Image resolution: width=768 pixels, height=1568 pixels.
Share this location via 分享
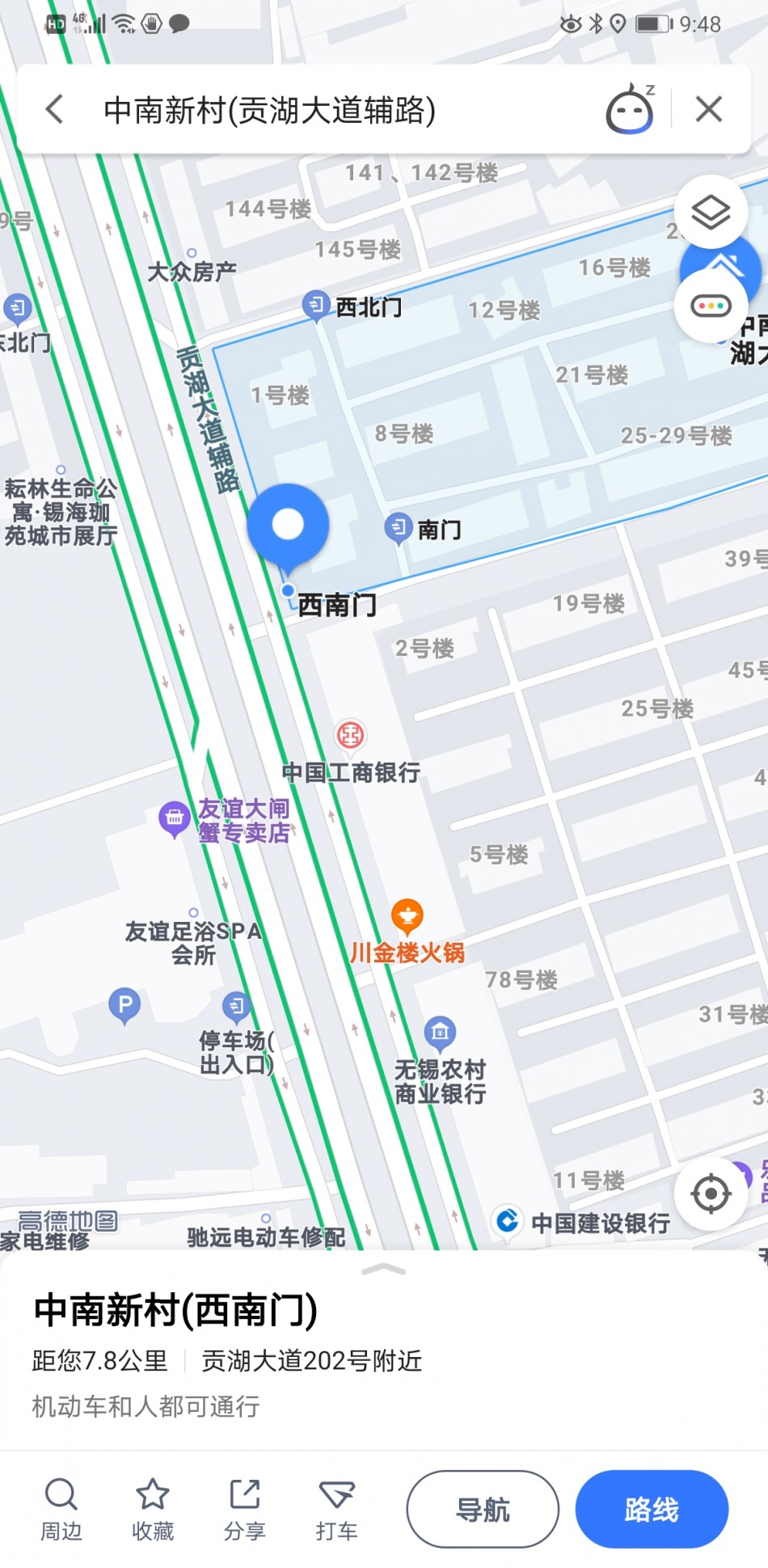click(x=244, y=1509)
